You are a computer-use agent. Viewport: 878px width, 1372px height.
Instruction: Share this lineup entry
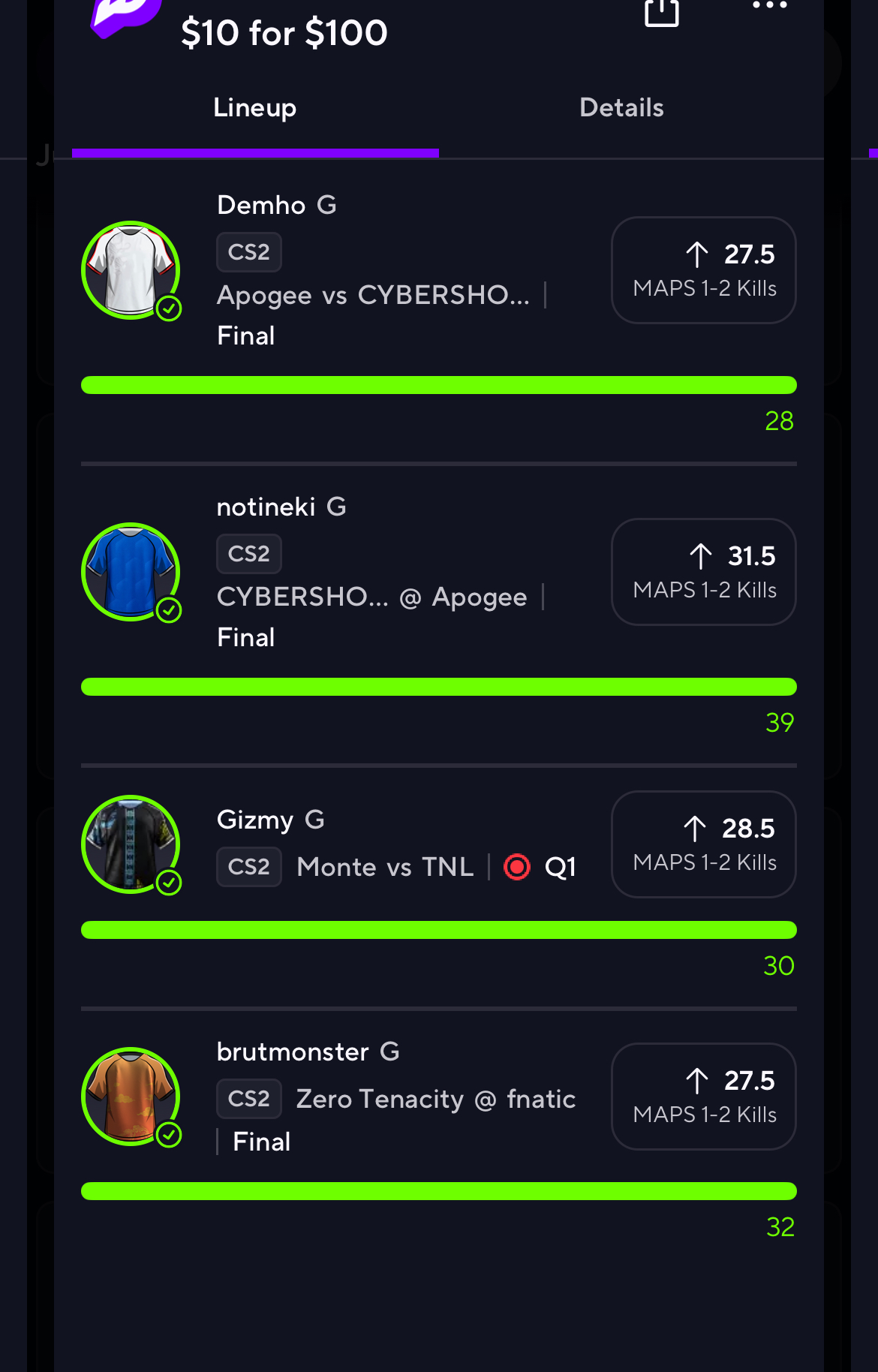[x=661, y=12]
